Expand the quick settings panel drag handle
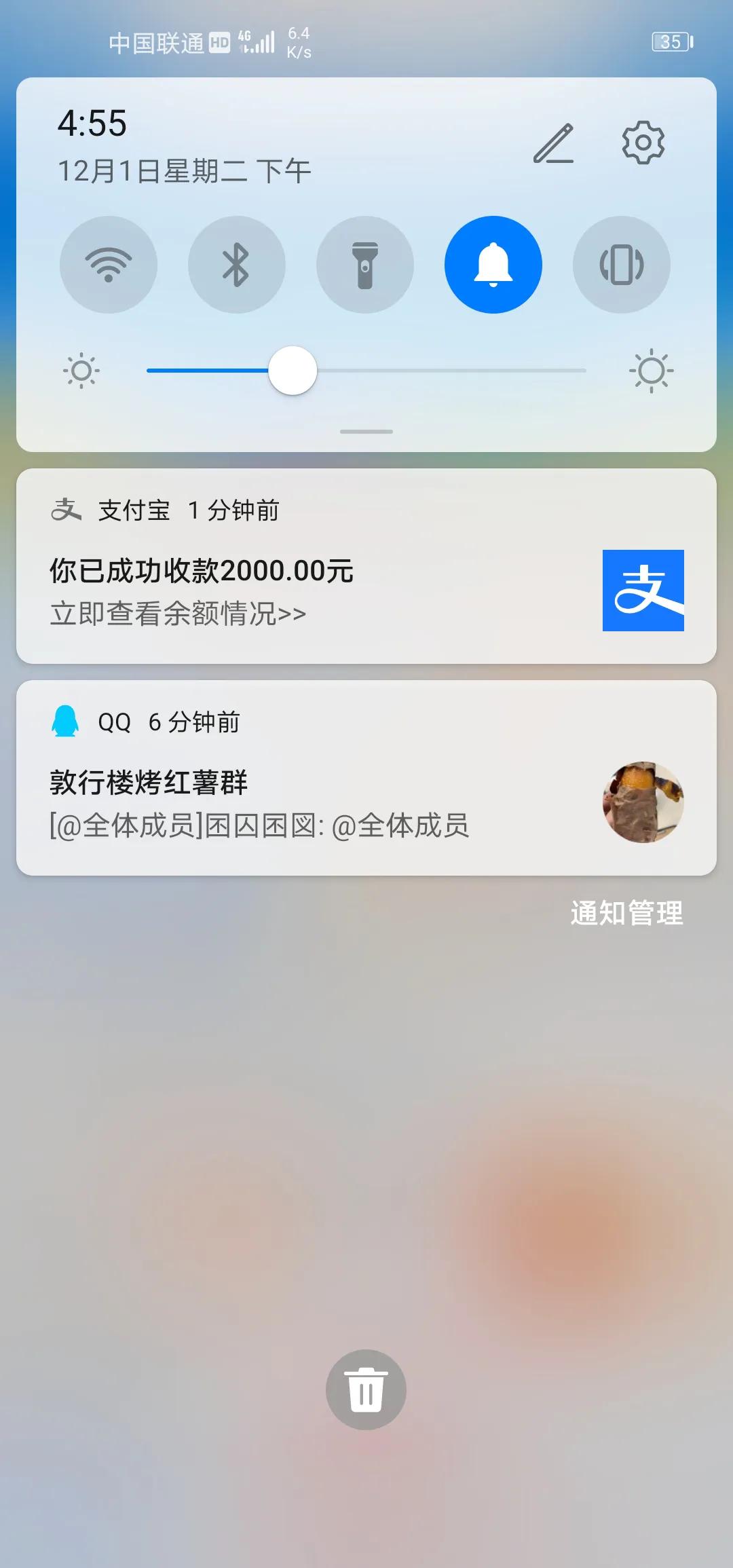Screen dimensions: 733x1568 click(366, 431)
